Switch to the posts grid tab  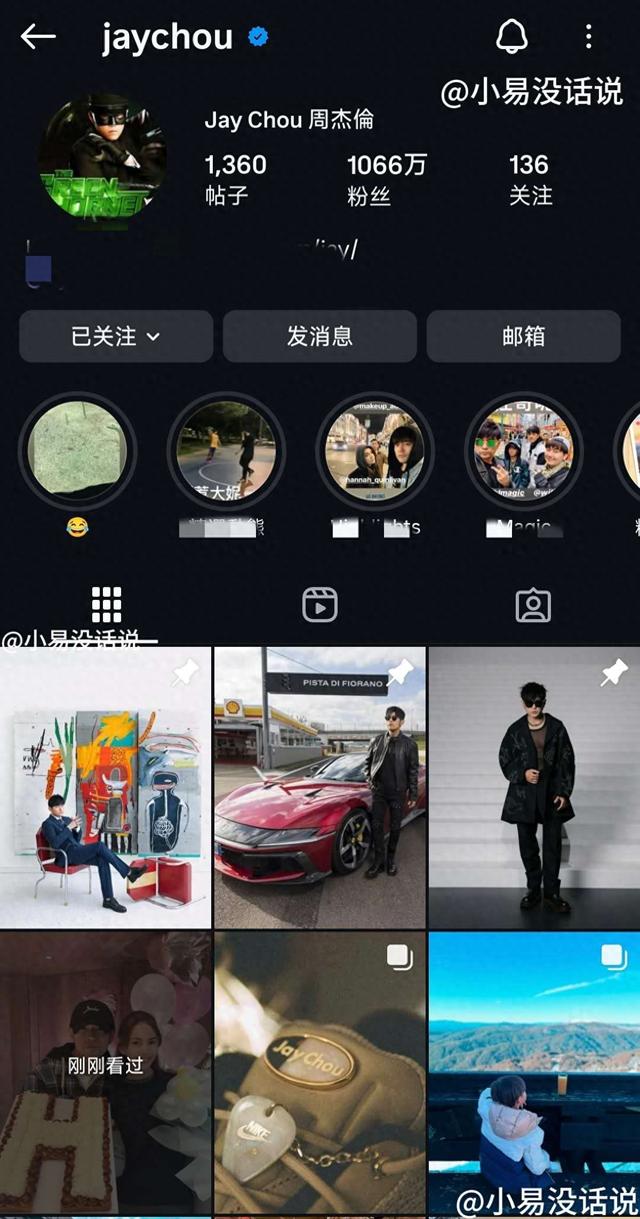point(106,605)
